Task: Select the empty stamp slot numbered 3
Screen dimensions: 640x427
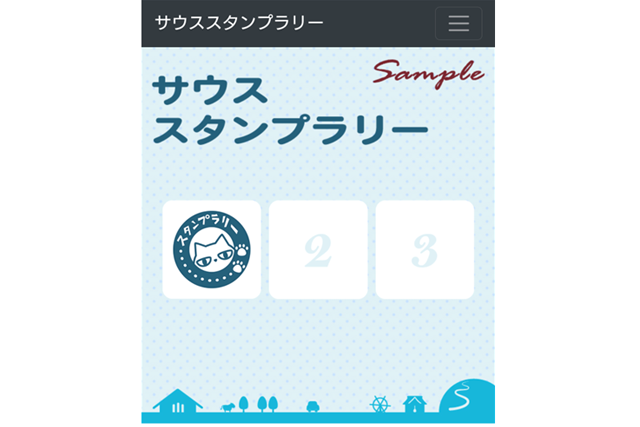Action: coord(424,250)
